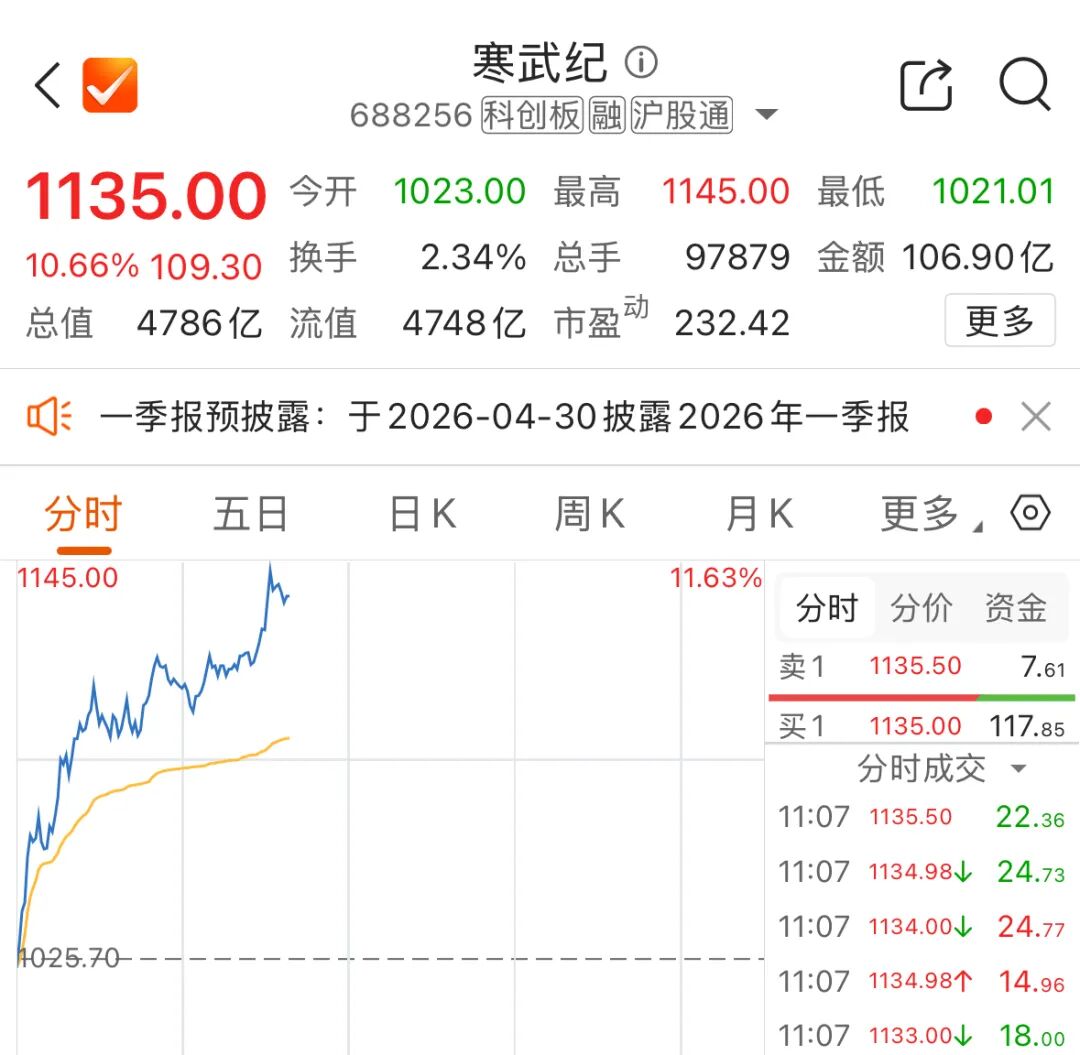This screenshot has width=1080, height=1055.
Task: Switch to the 周K chart tab
Action: (590, 515)
